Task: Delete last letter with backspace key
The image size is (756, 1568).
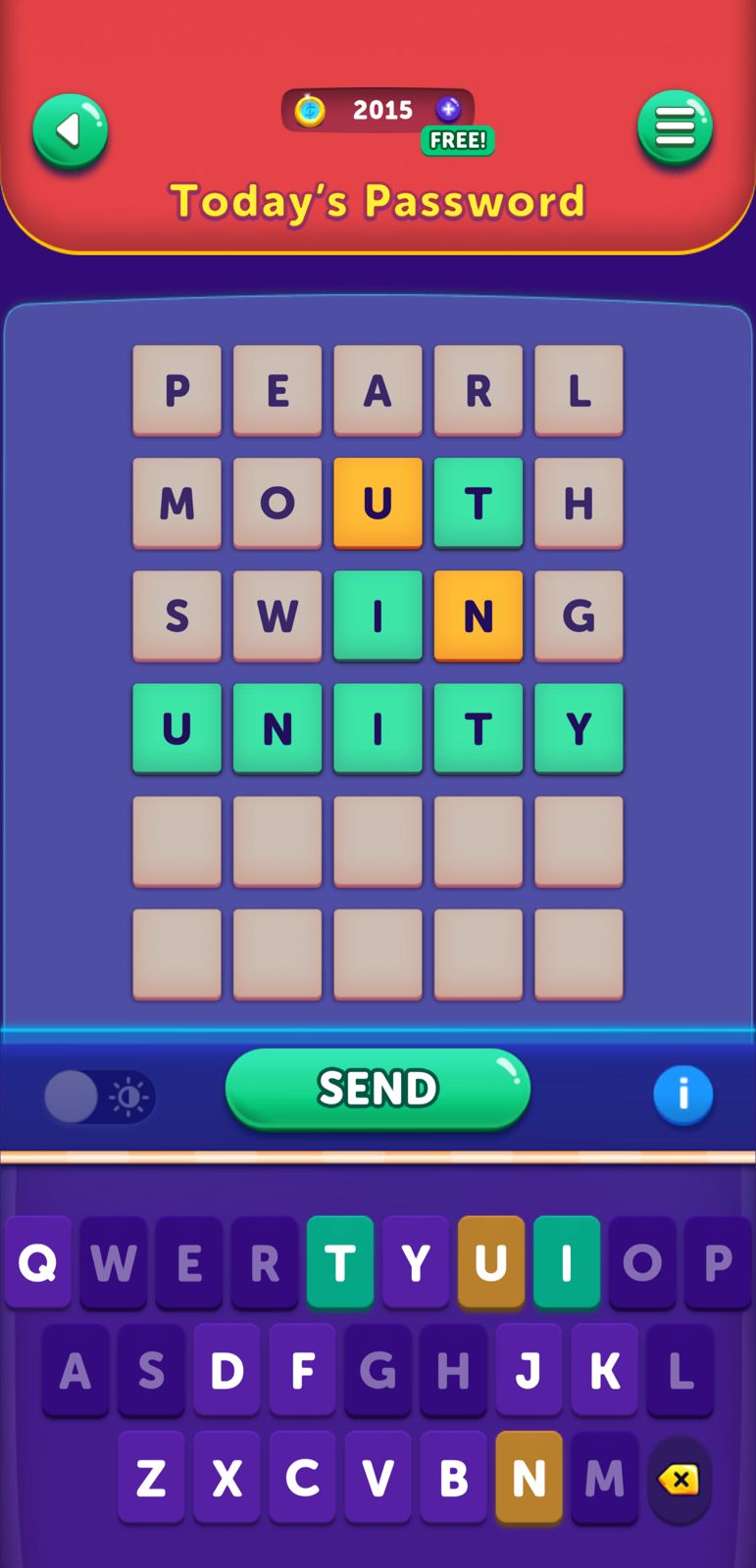Action: [679, 1479]
